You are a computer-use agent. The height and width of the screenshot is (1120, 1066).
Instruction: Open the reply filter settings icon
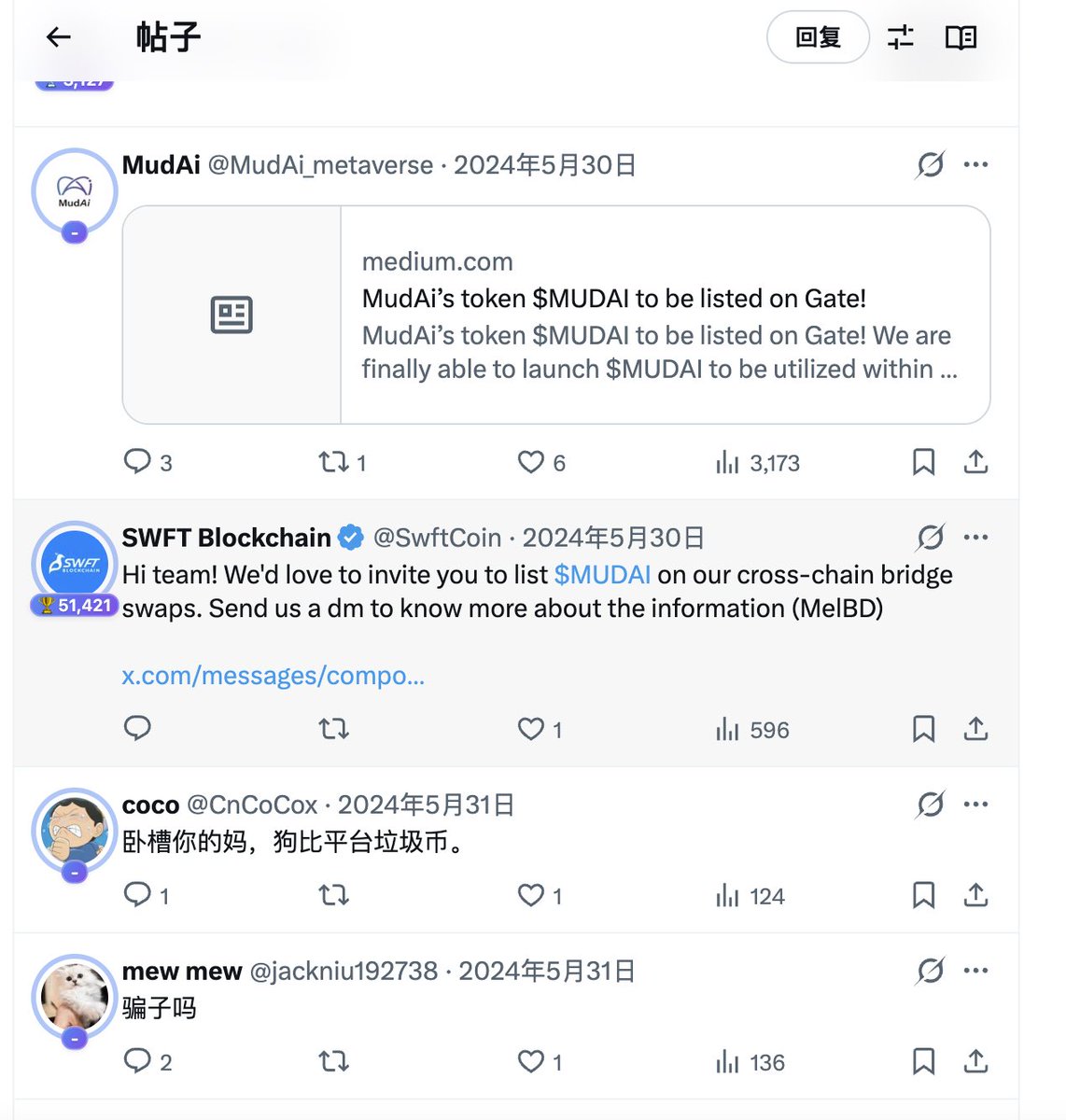pyautogui.click(x=900, y=37)
